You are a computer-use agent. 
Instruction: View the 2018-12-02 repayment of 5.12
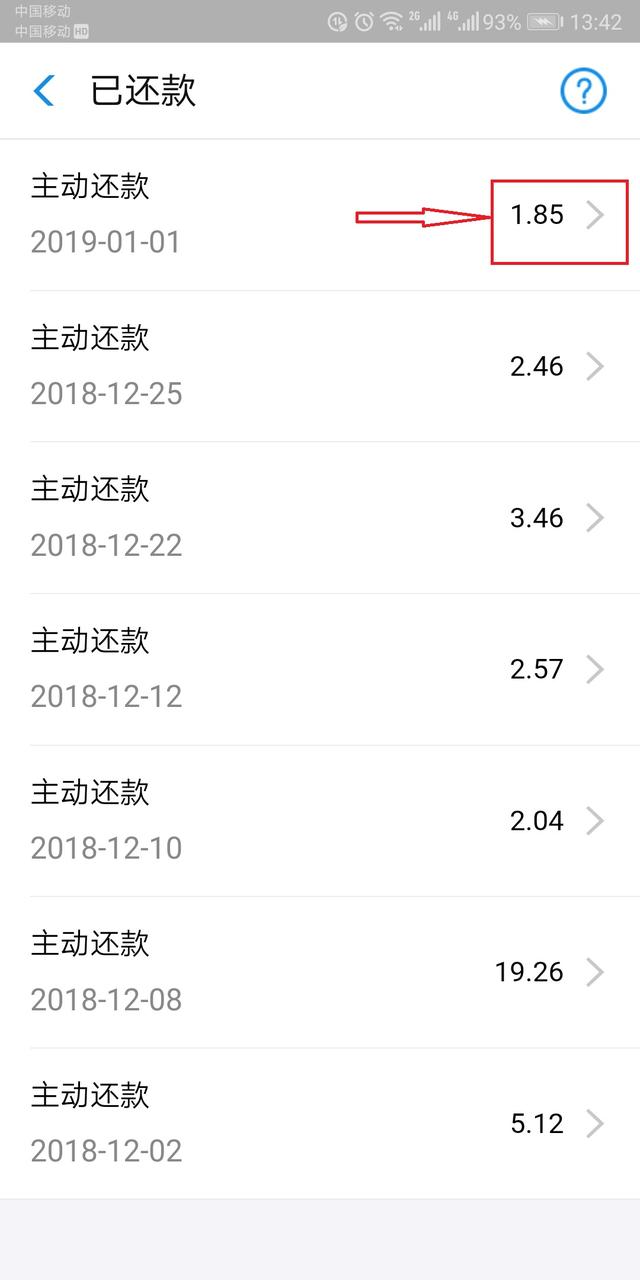pyautogui.click(x=320, y=1124)
